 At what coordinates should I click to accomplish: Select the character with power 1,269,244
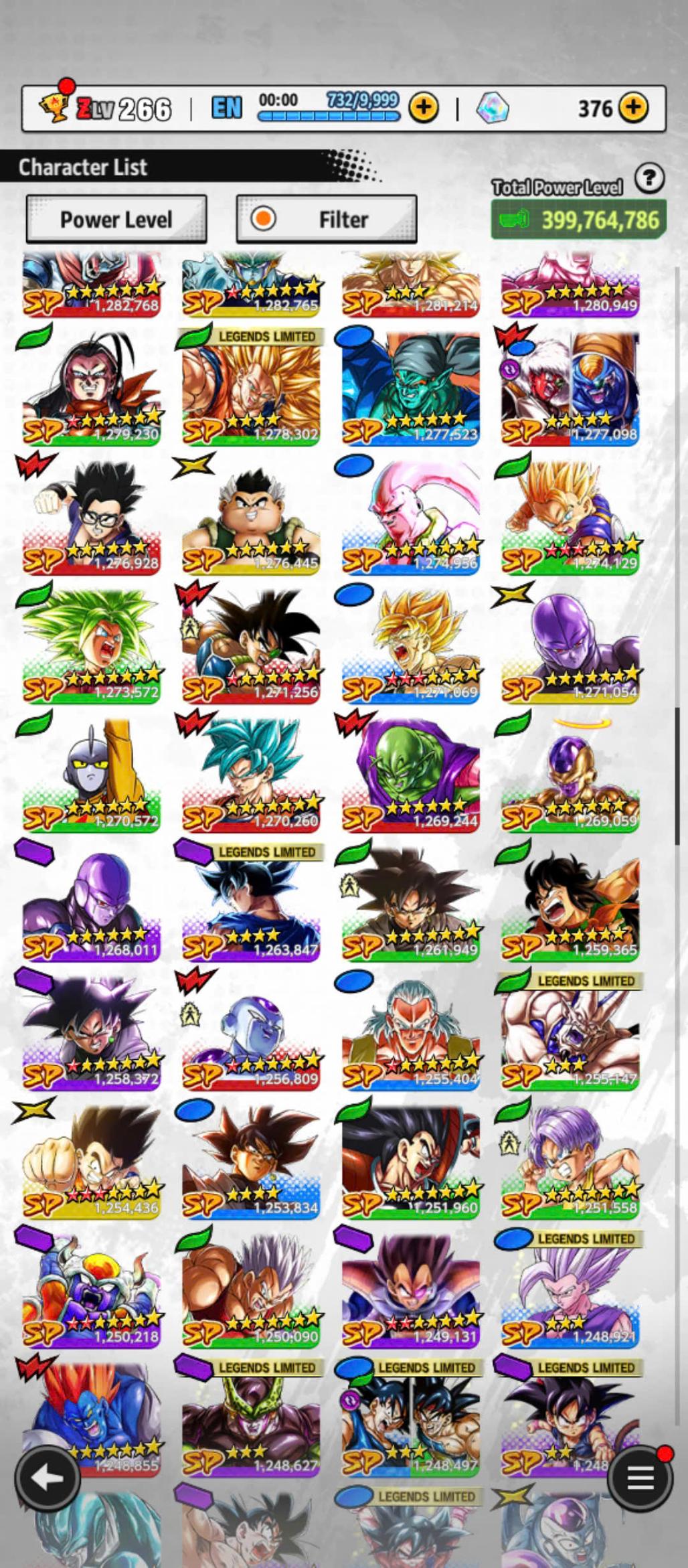[410, 775]
